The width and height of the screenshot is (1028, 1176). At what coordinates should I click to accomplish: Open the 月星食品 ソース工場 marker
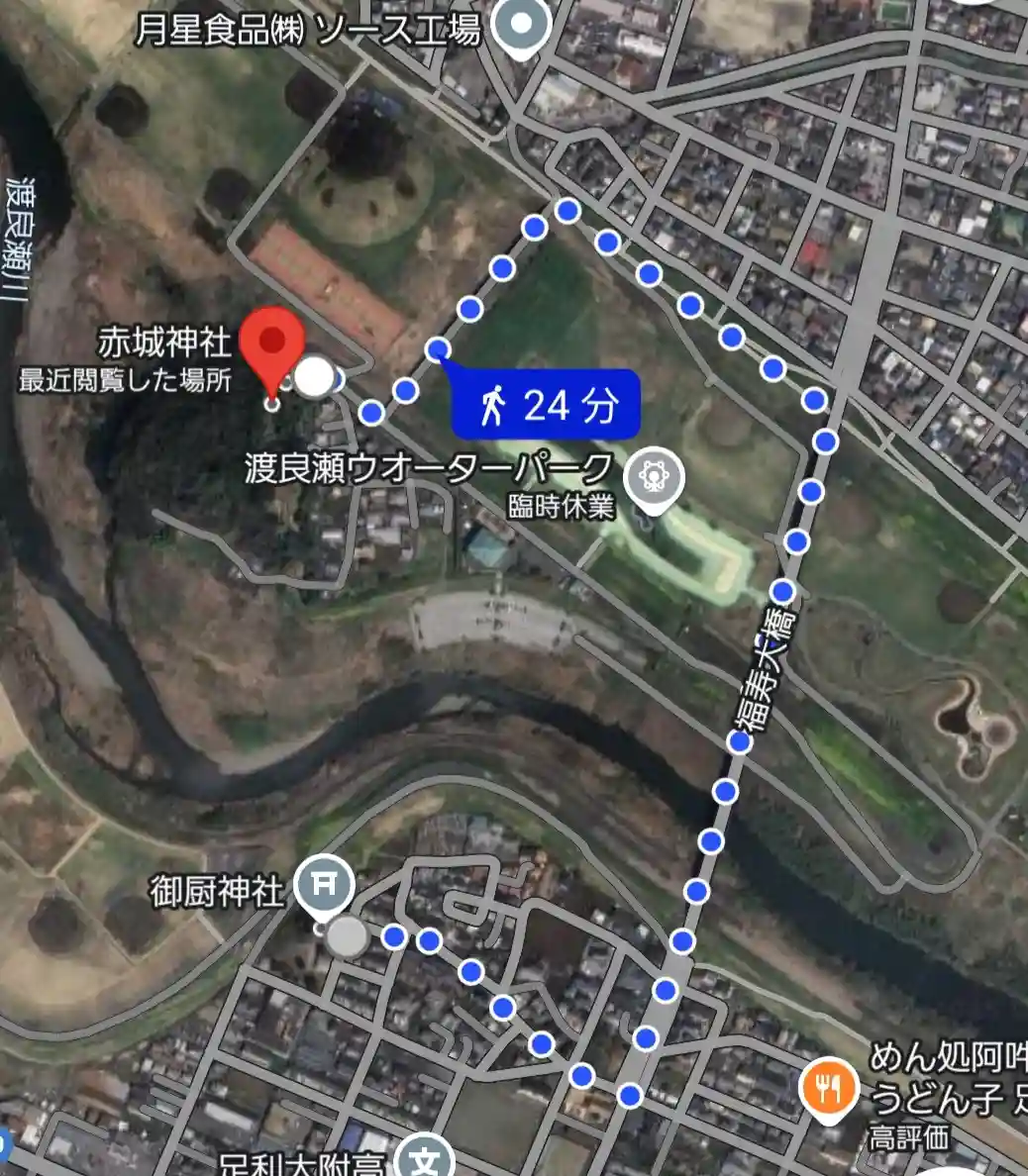click(523, 24)
